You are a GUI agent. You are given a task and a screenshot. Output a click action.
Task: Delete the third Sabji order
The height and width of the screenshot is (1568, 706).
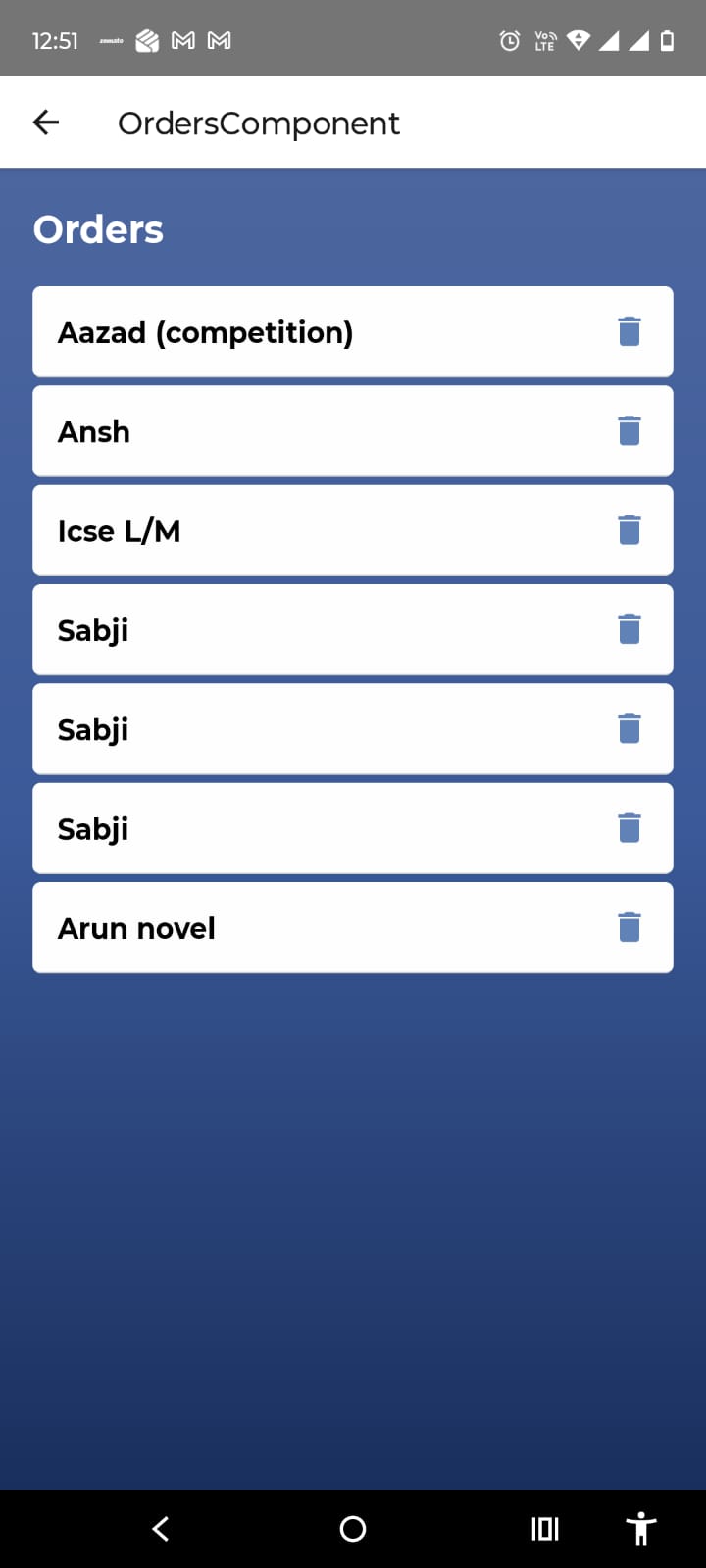(629, 827)
